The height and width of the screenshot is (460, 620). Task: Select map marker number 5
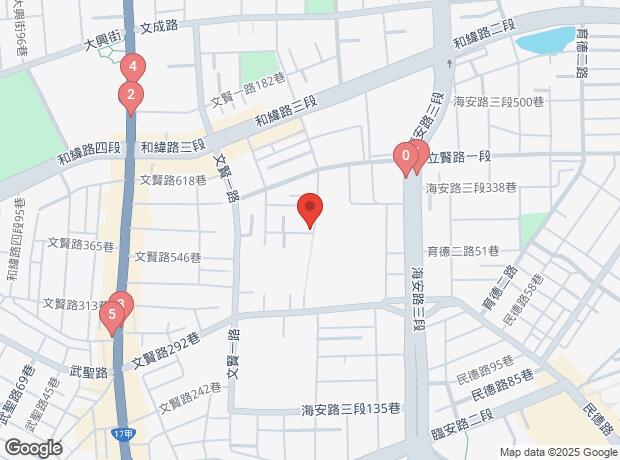(x=112, y=315)
